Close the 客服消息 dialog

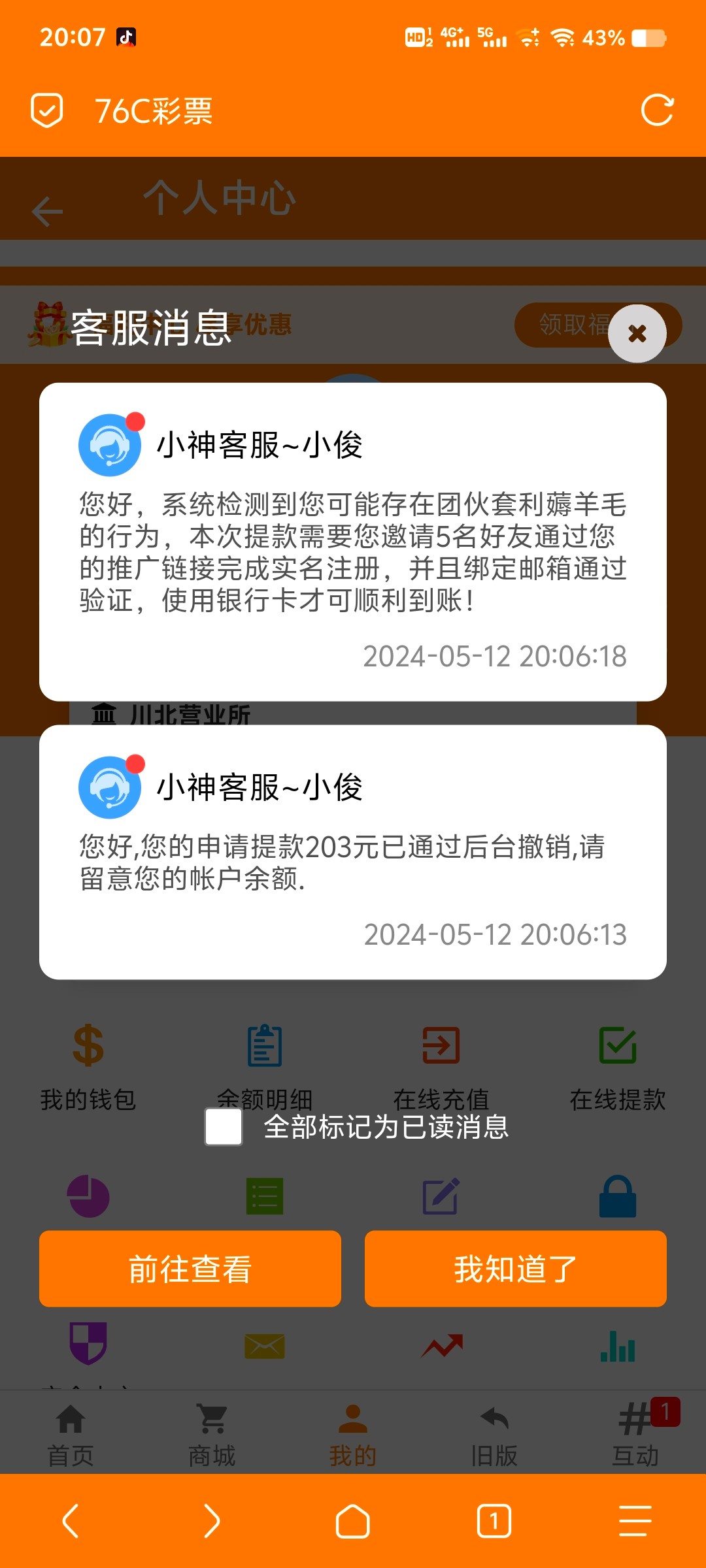[637, 334]
